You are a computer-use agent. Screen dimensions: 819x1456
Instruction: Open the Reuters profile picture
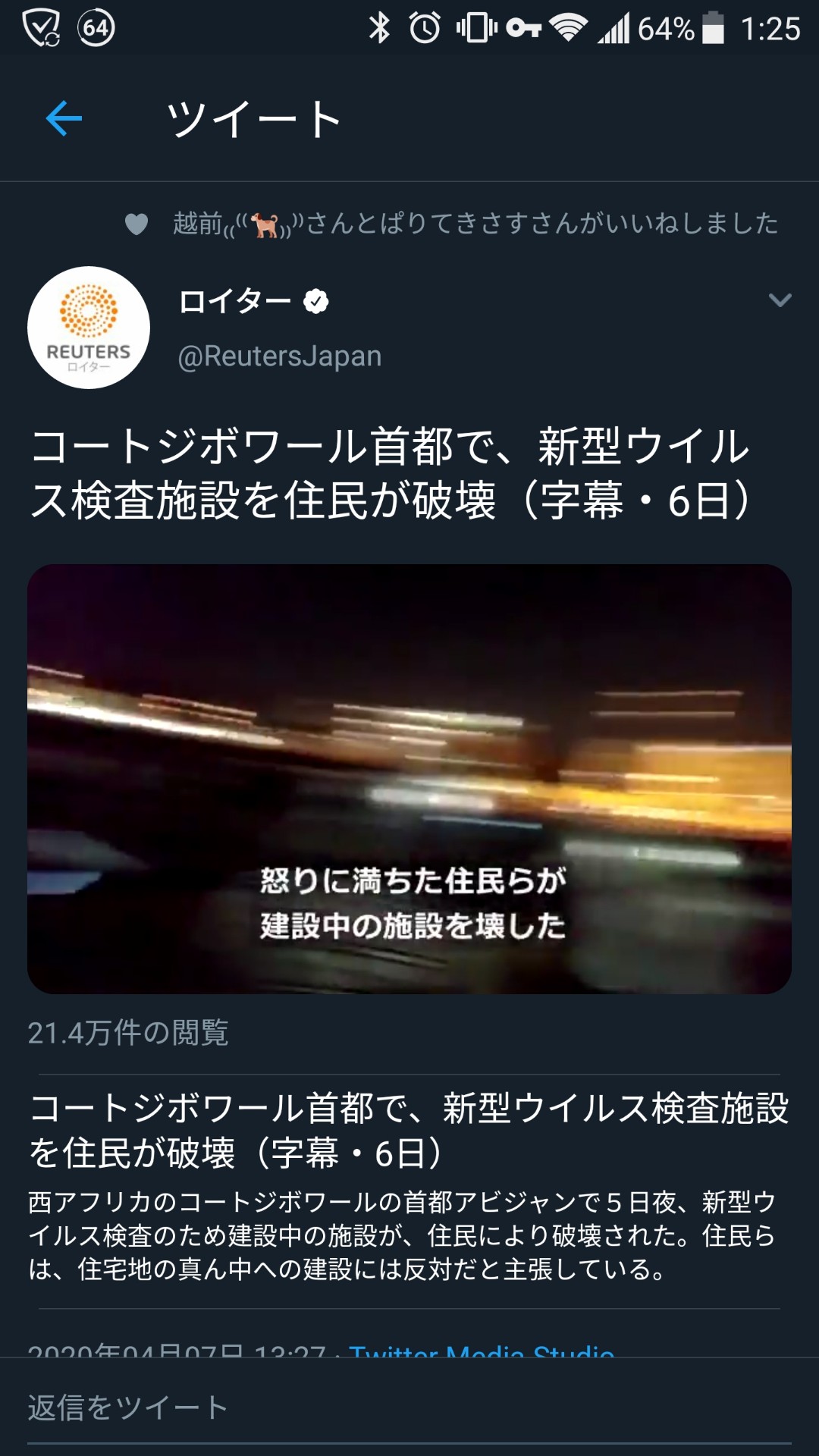[x=89, y=328]
